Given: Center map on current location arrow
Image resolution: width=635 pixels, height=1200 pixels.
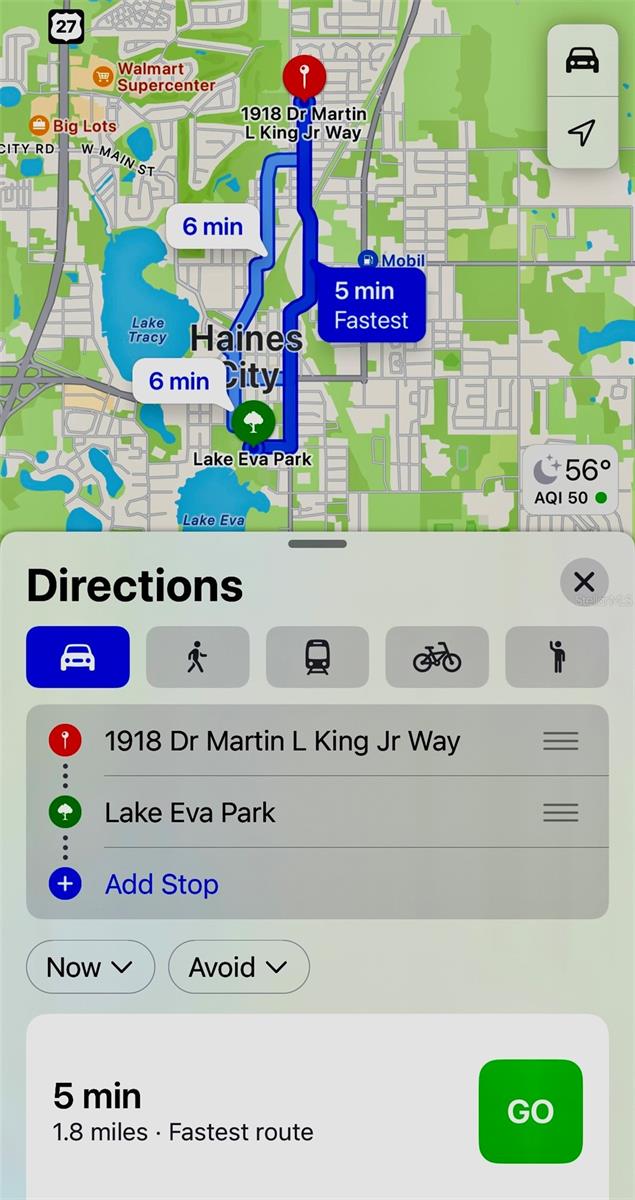Looking at the screenshot, I should (582, 132).
